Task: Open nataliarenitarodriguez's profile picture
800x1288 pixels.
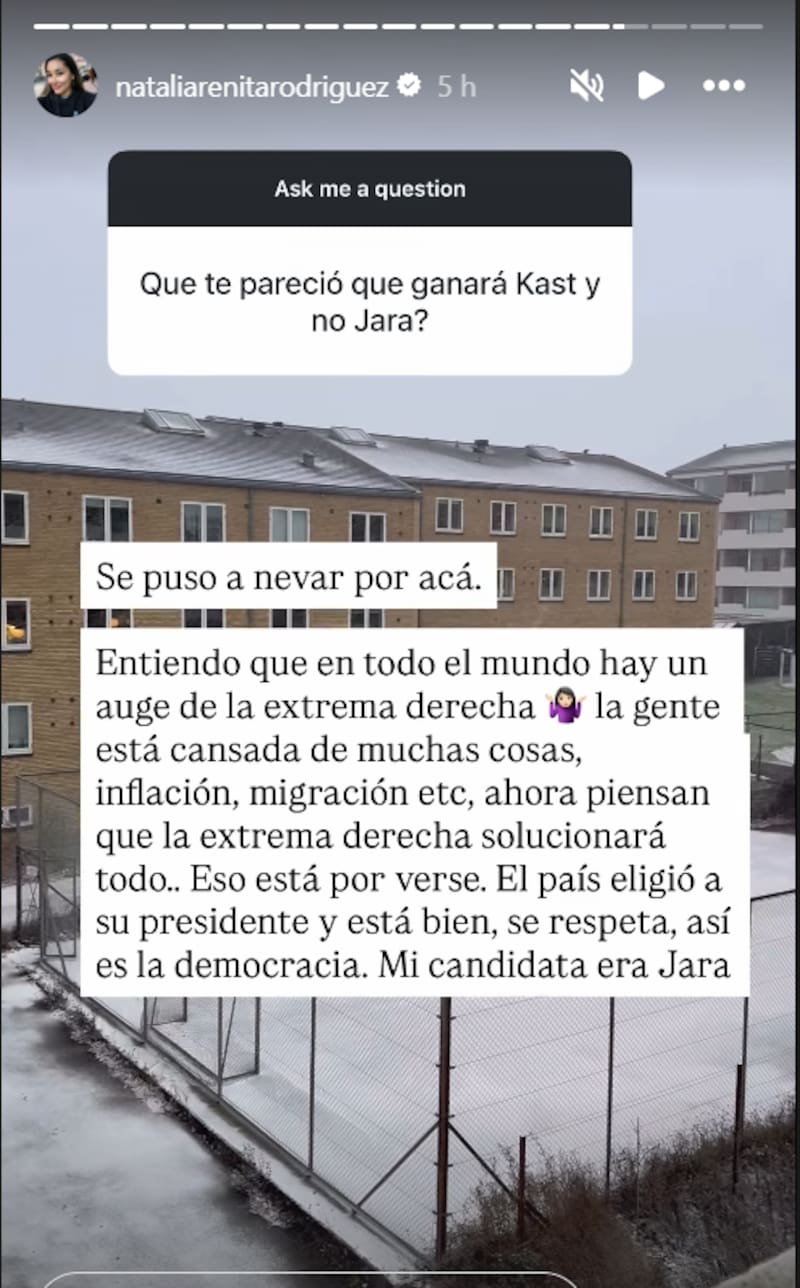Action: pyautogui.click(x=67, y=86)
